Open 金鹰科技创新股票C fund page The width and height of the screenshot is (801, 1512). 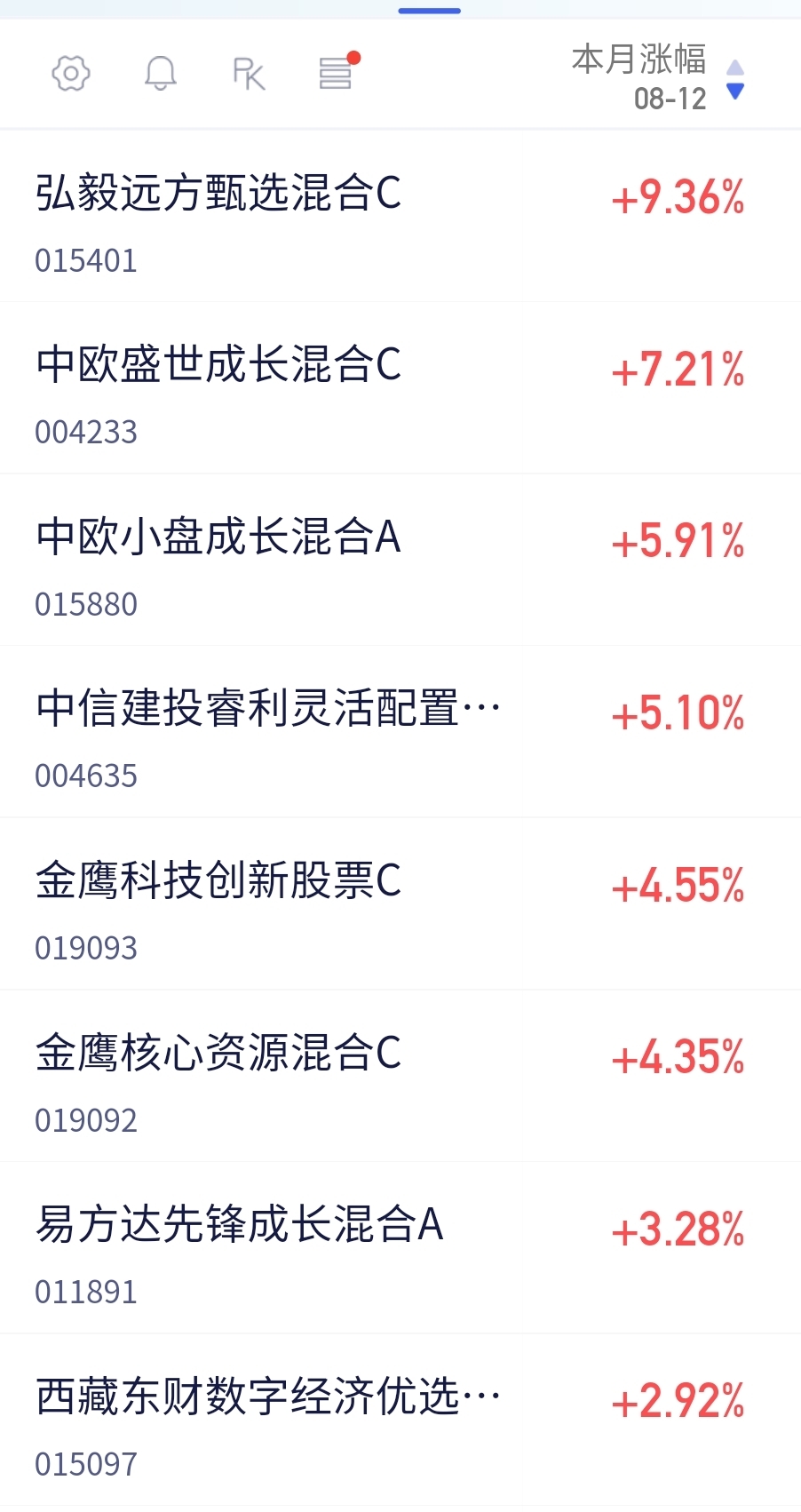[400, 904]
